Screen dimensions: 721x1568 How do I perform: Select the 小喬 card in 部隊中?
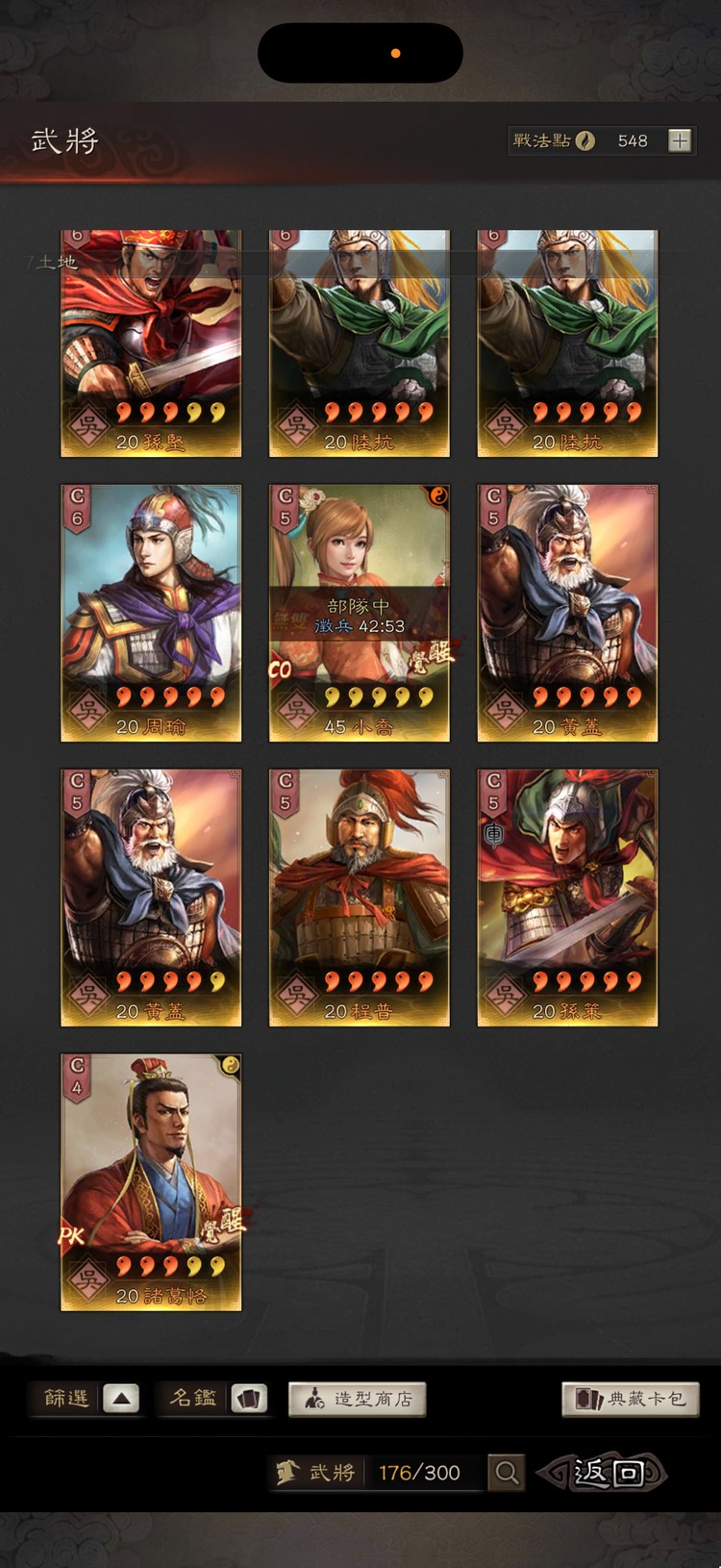[x=359, y=613]
